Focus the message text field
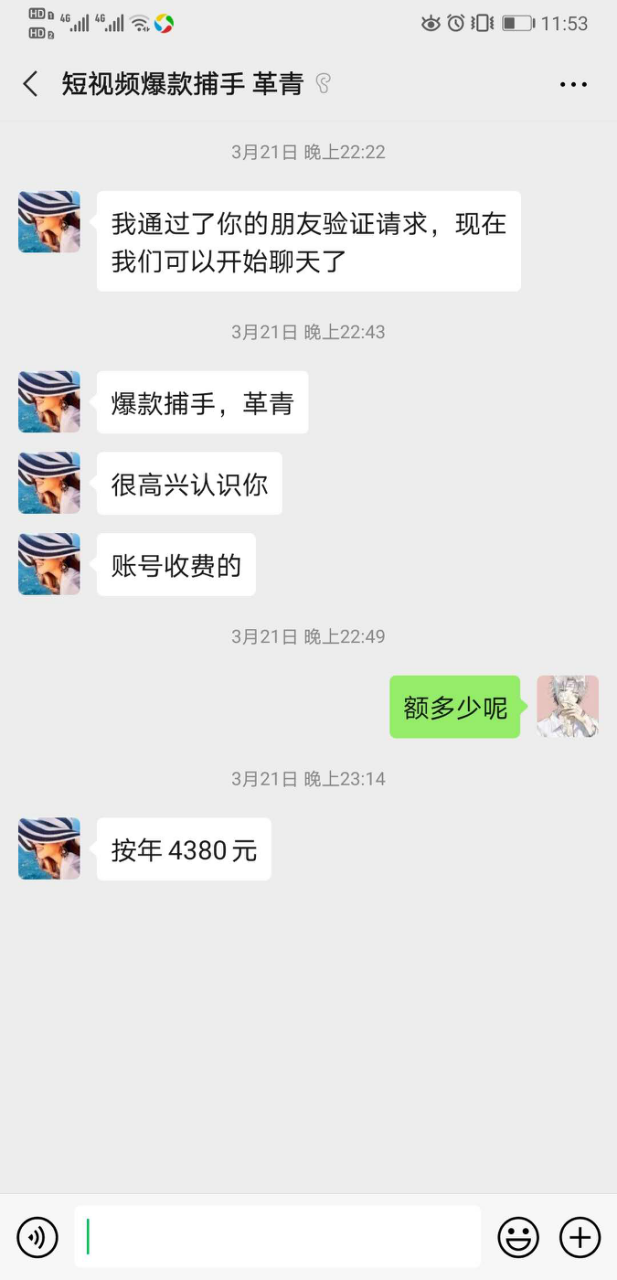Image resolution: width=617 pixels, height=1280 pixels. [x=277, y=1237]
